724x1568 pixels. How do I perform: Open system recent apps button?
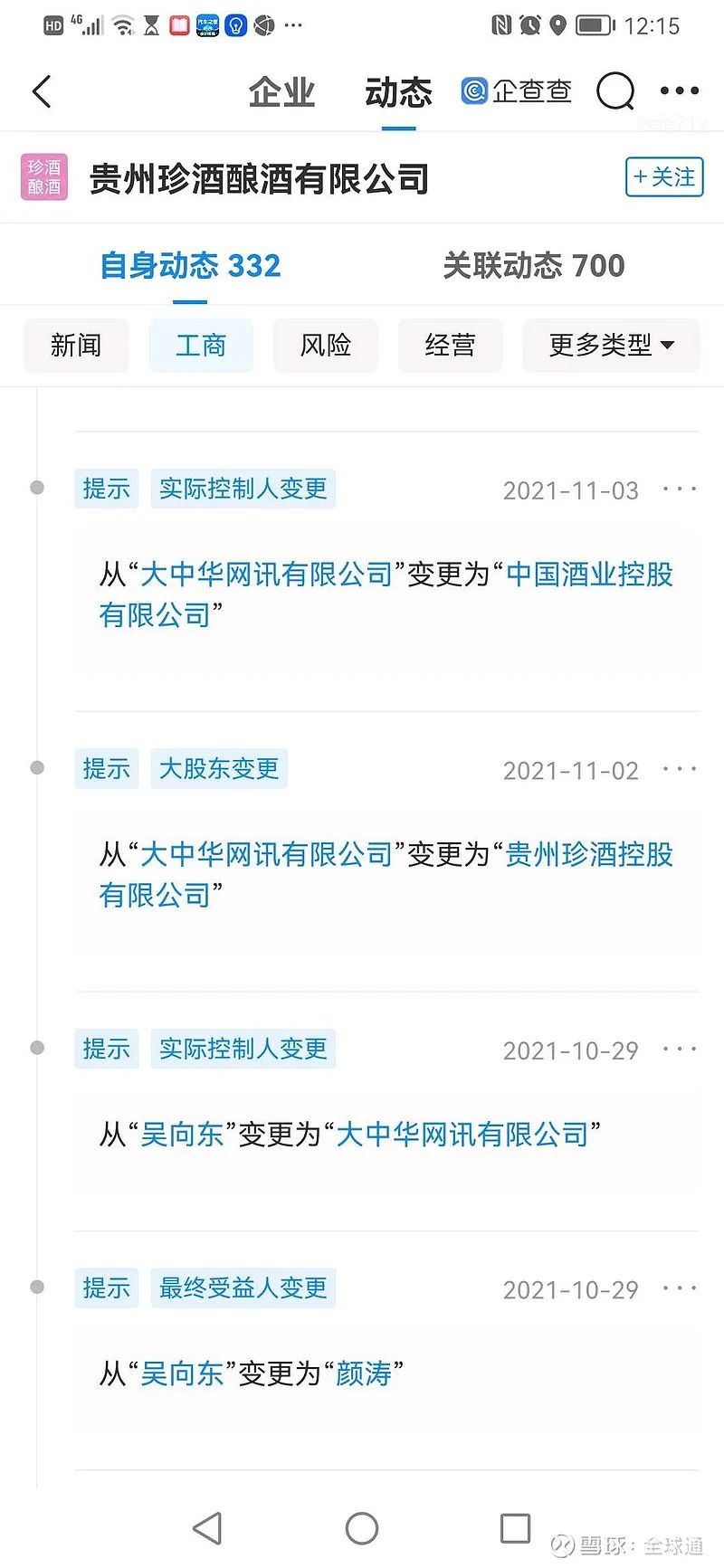tap(515, 1528)
